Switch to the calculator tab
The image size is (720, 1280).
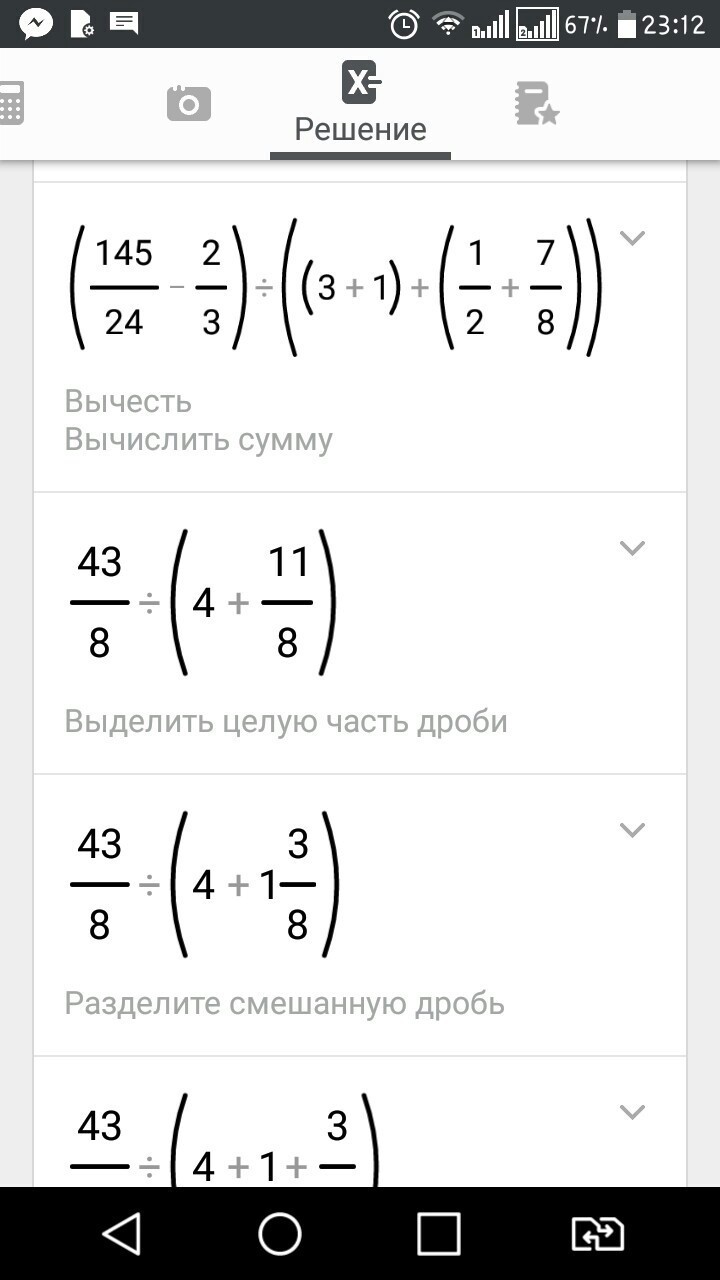[x=10, y=103]
